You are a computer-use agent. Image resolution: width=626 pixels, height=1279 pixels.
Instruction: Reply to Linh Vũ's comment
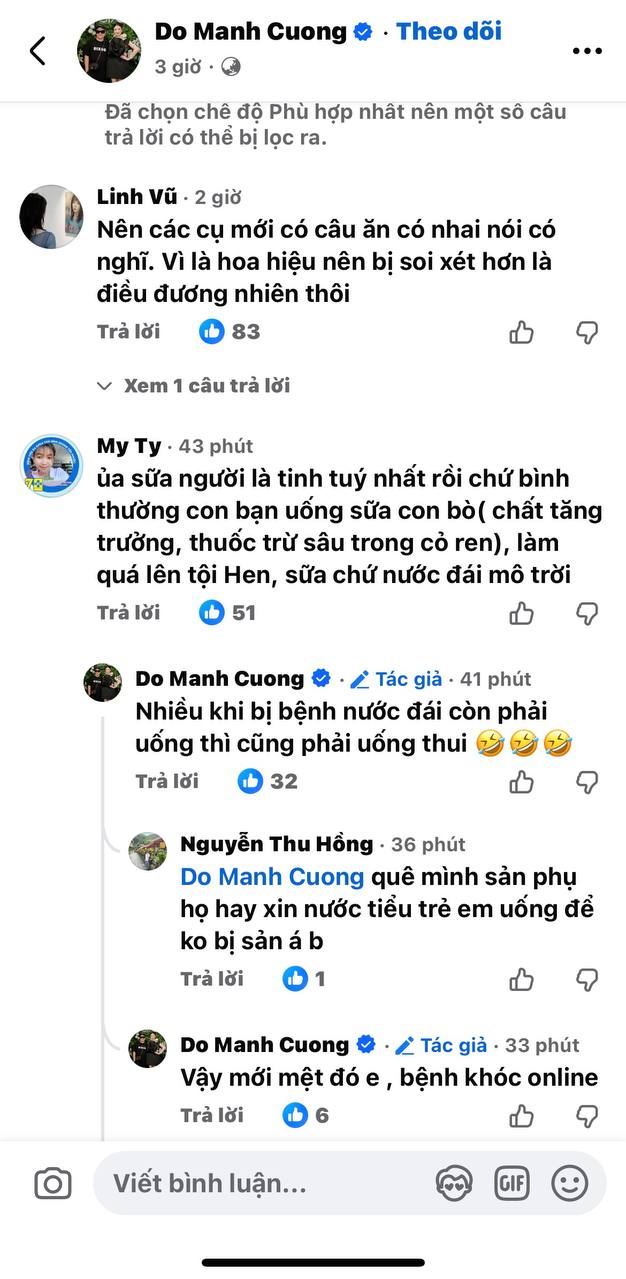point(128,331)
